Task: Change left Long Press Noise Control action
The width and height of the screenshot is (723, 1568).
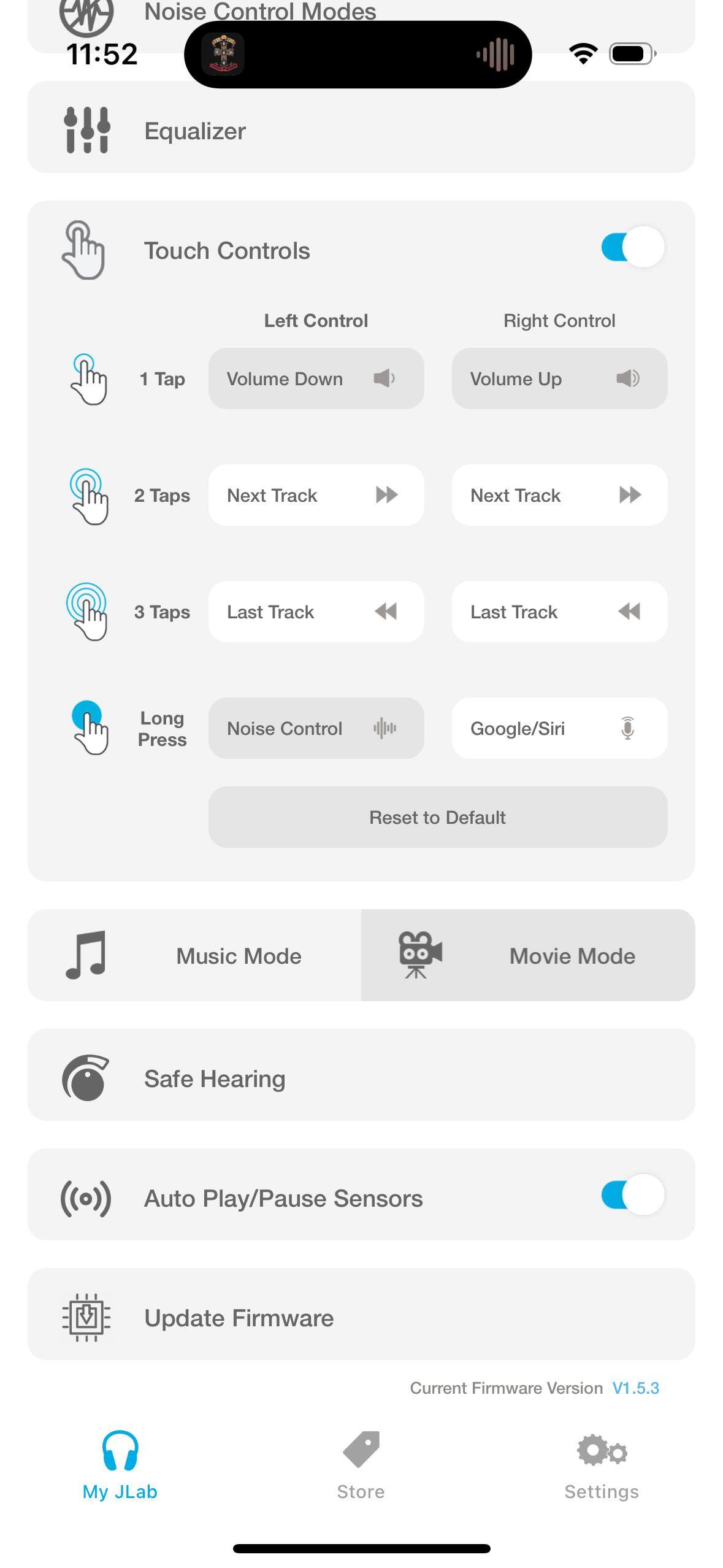Action: click(316, 728)
